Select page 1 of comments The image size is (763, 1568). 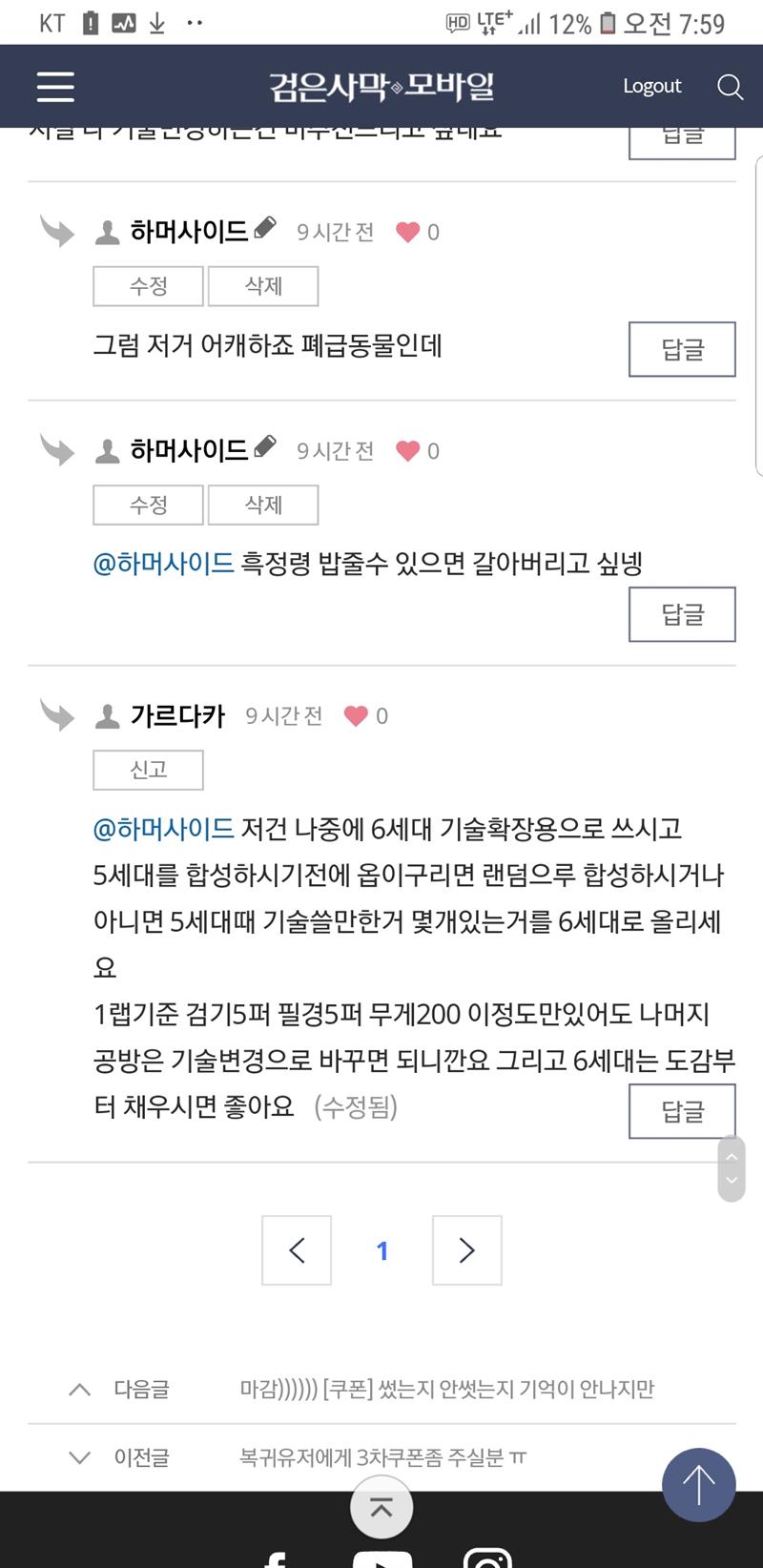click(x=381, y=1250)
